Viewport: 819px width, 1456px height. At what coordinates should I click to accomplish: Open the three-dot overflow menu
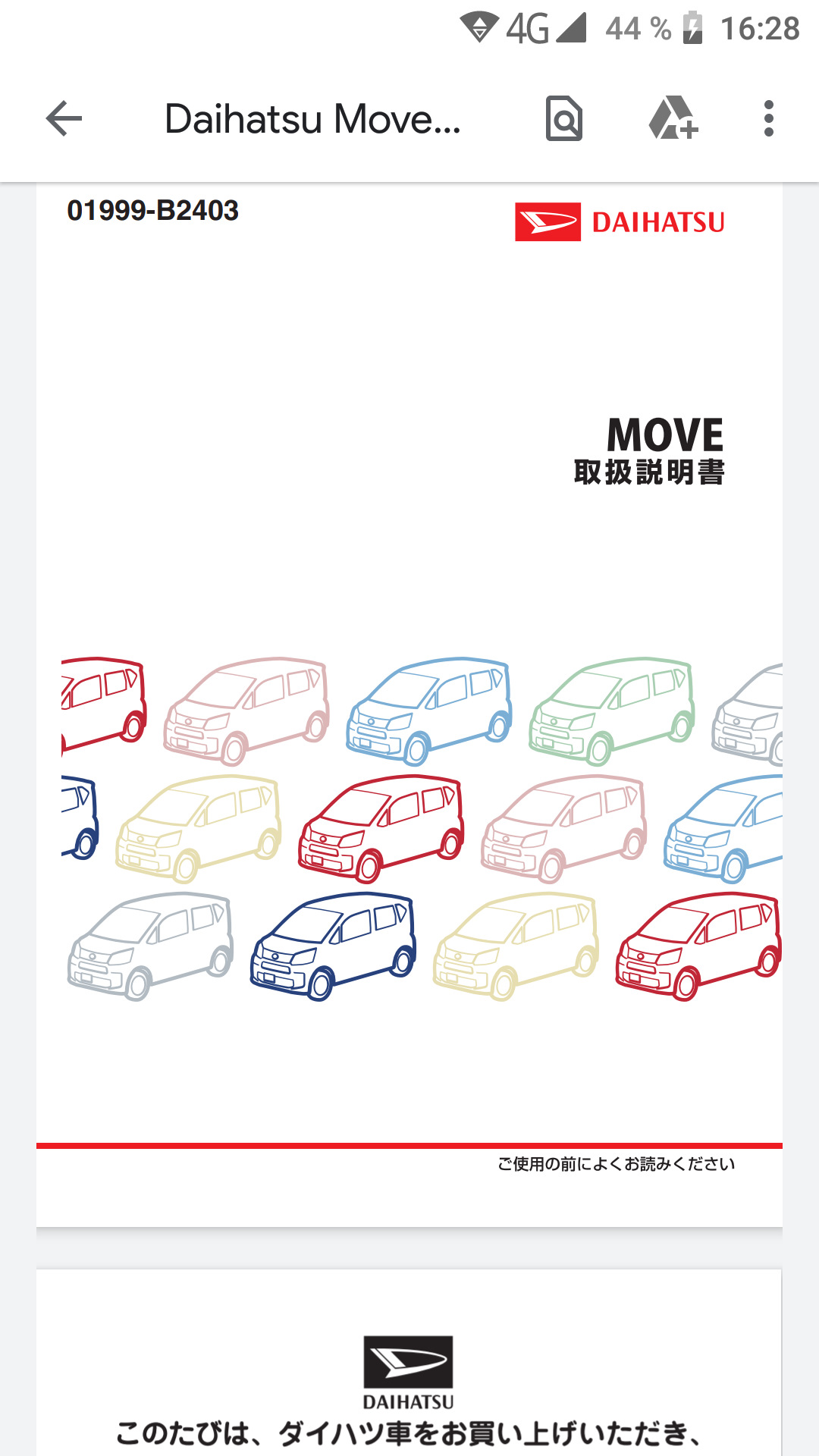768,119
